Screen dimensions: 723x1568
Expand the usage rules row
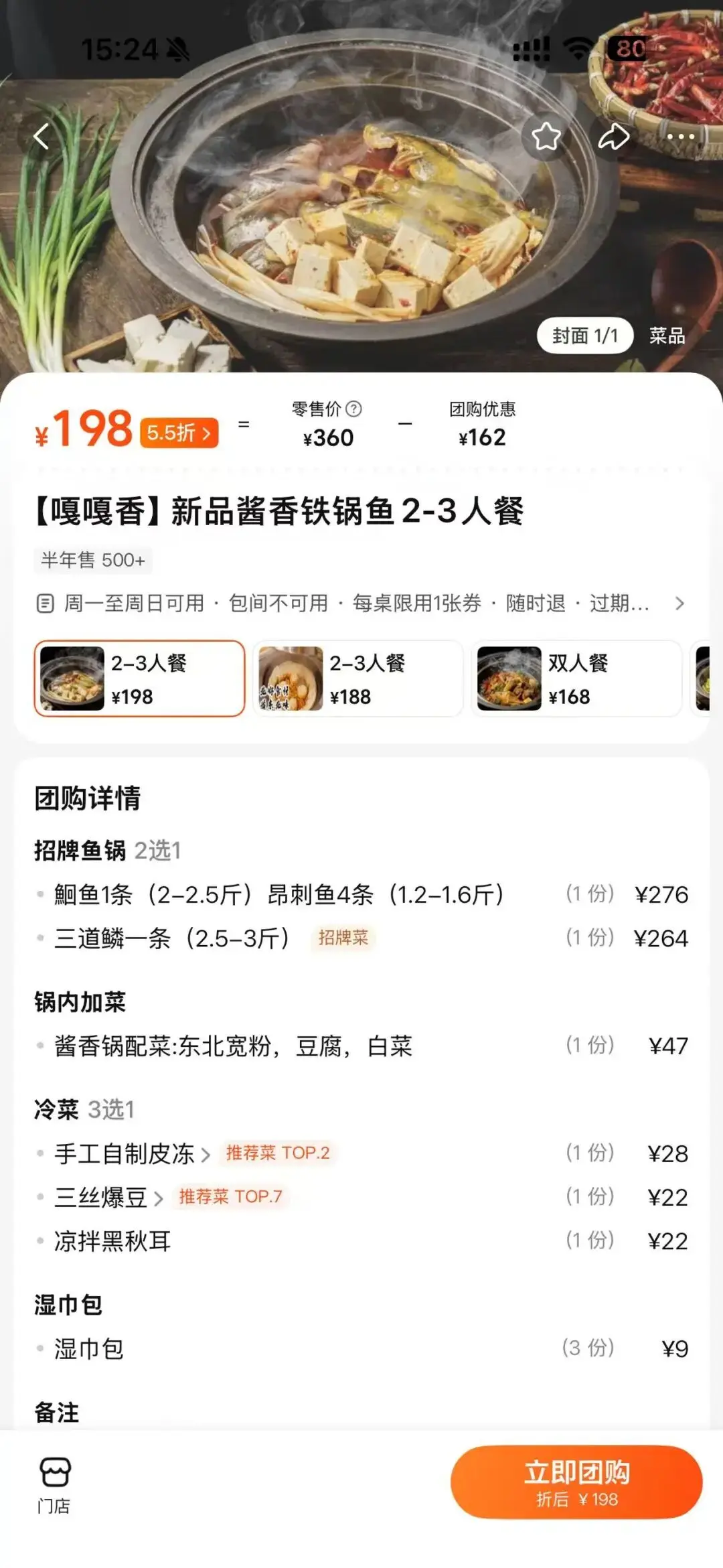(x=361, y=603)
